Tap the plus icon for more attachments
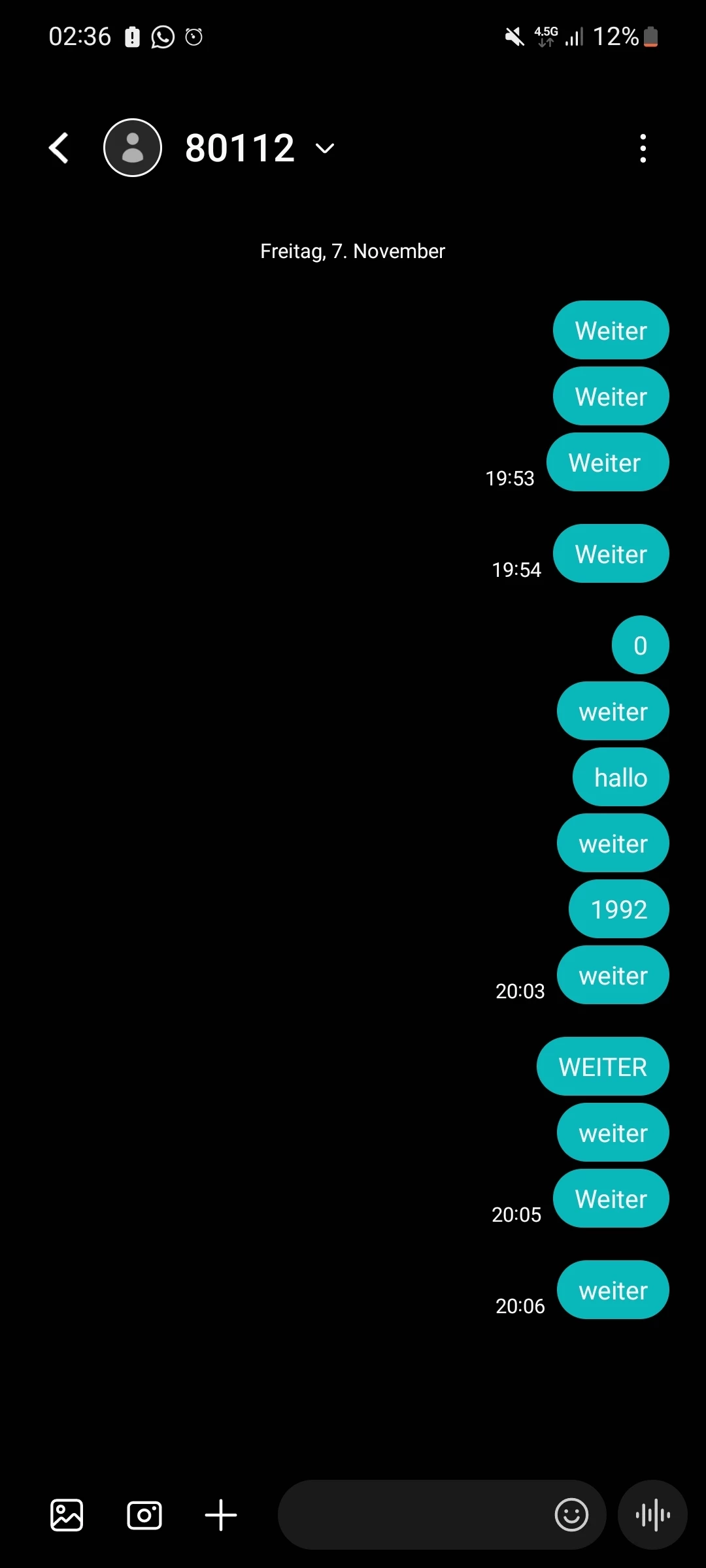This screenshot has height=1568, width=706. 221,1515
